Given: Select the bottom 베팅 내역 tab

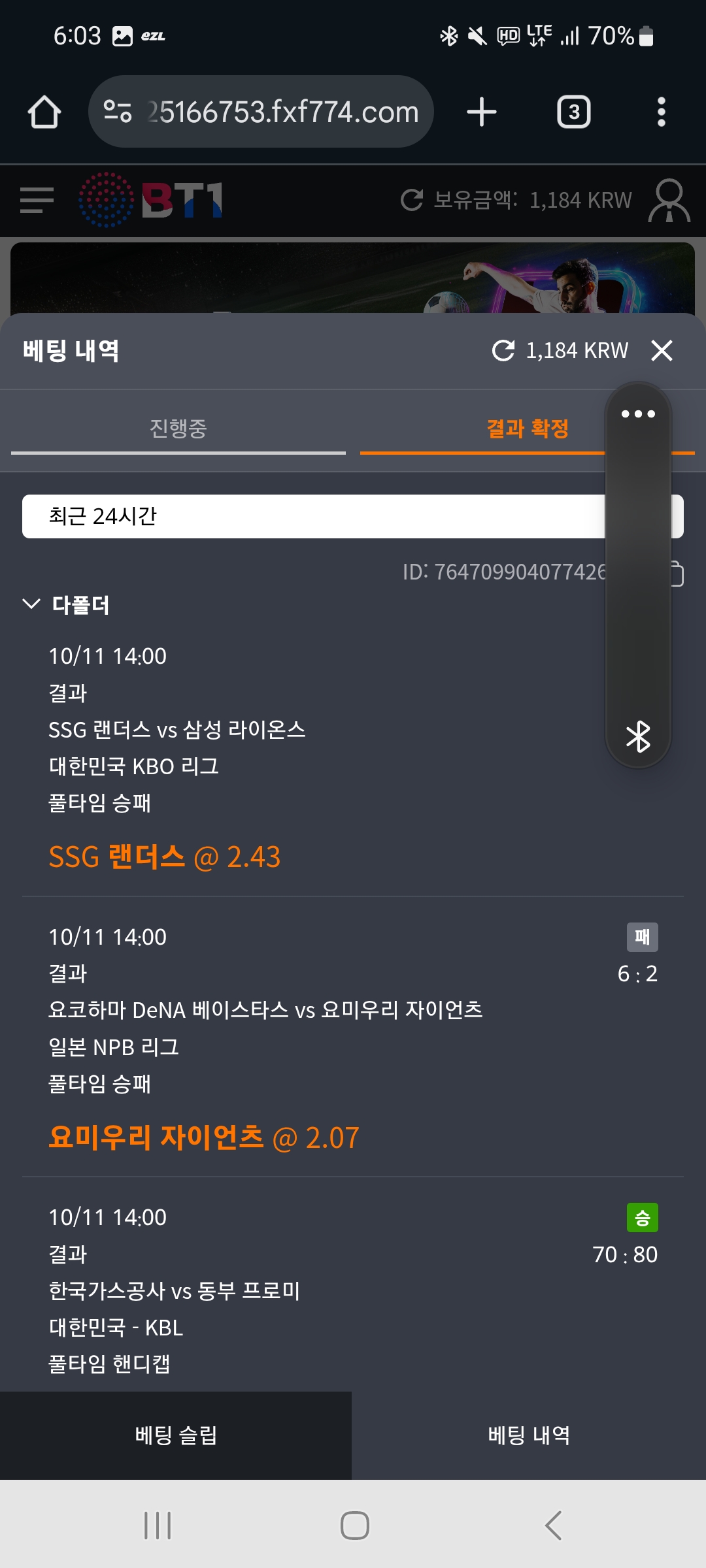Looking at the screenshot, I should coord(529,1435).
